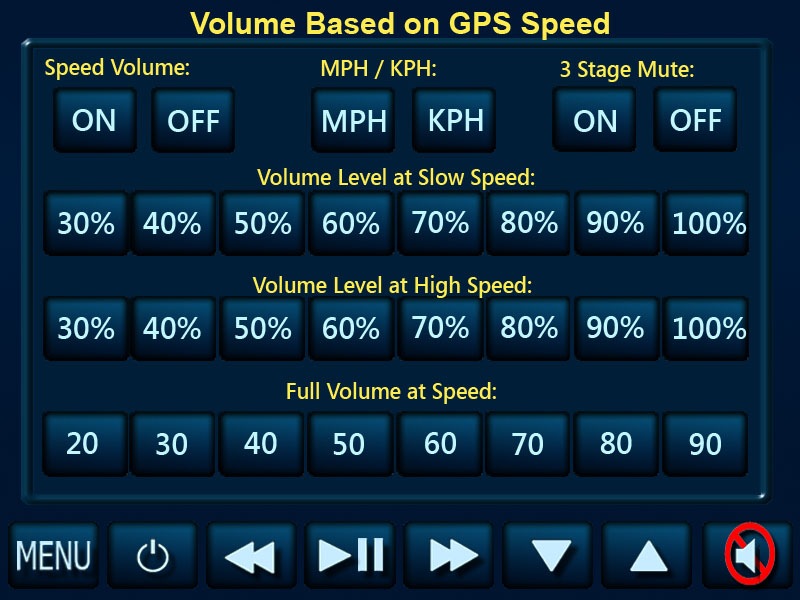
Task: Select KPH units
Action: tap(455, 120)
